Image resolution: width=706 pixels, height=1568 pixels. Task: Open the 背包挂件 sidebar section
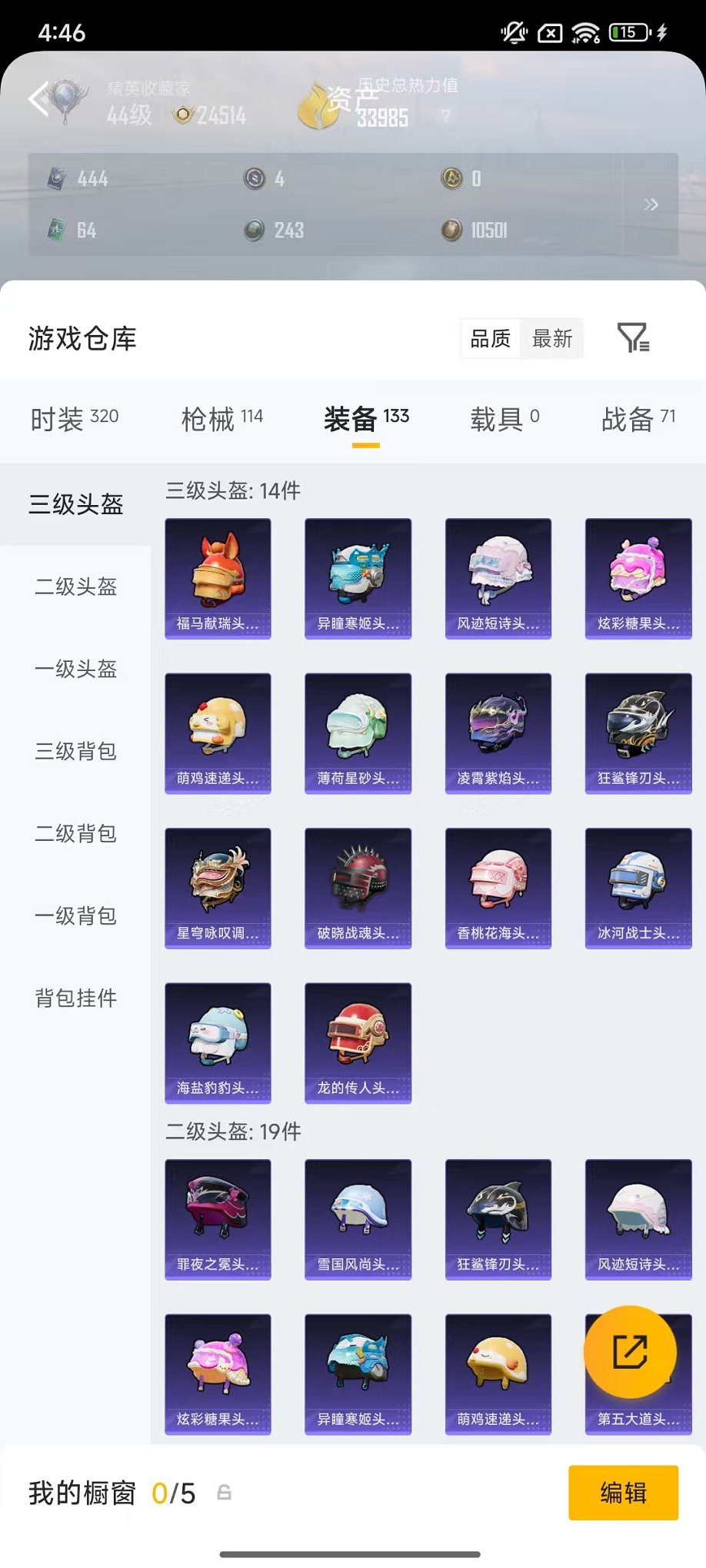point(75,998)
